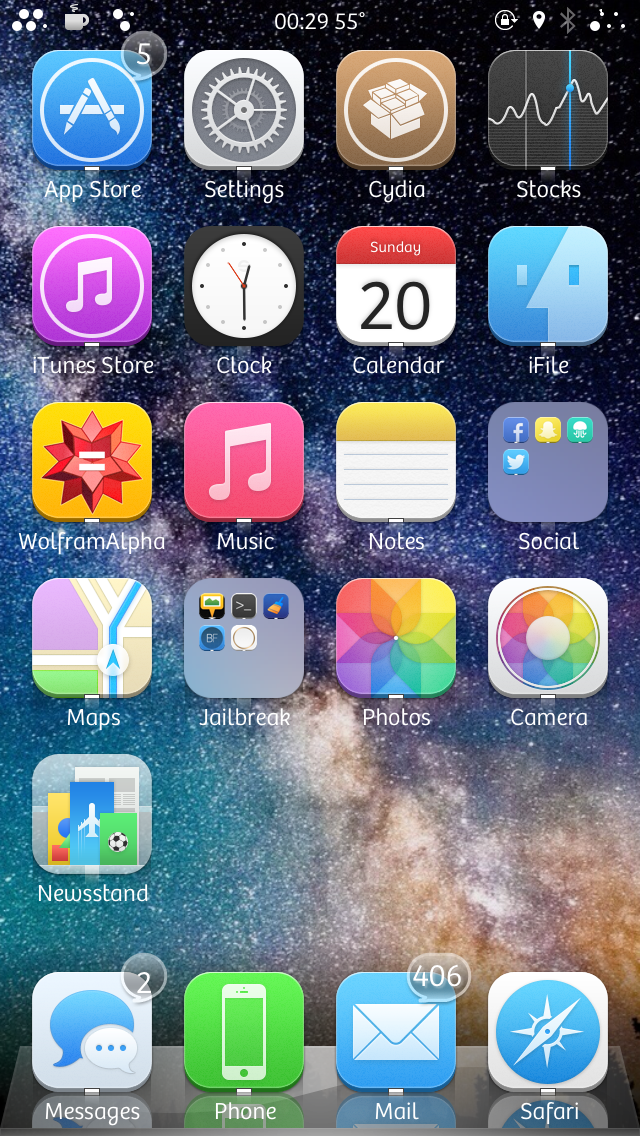The width and height of the screenshot is (640, 1136).
Task: Open the Stocks app
Action: [548, 109]
